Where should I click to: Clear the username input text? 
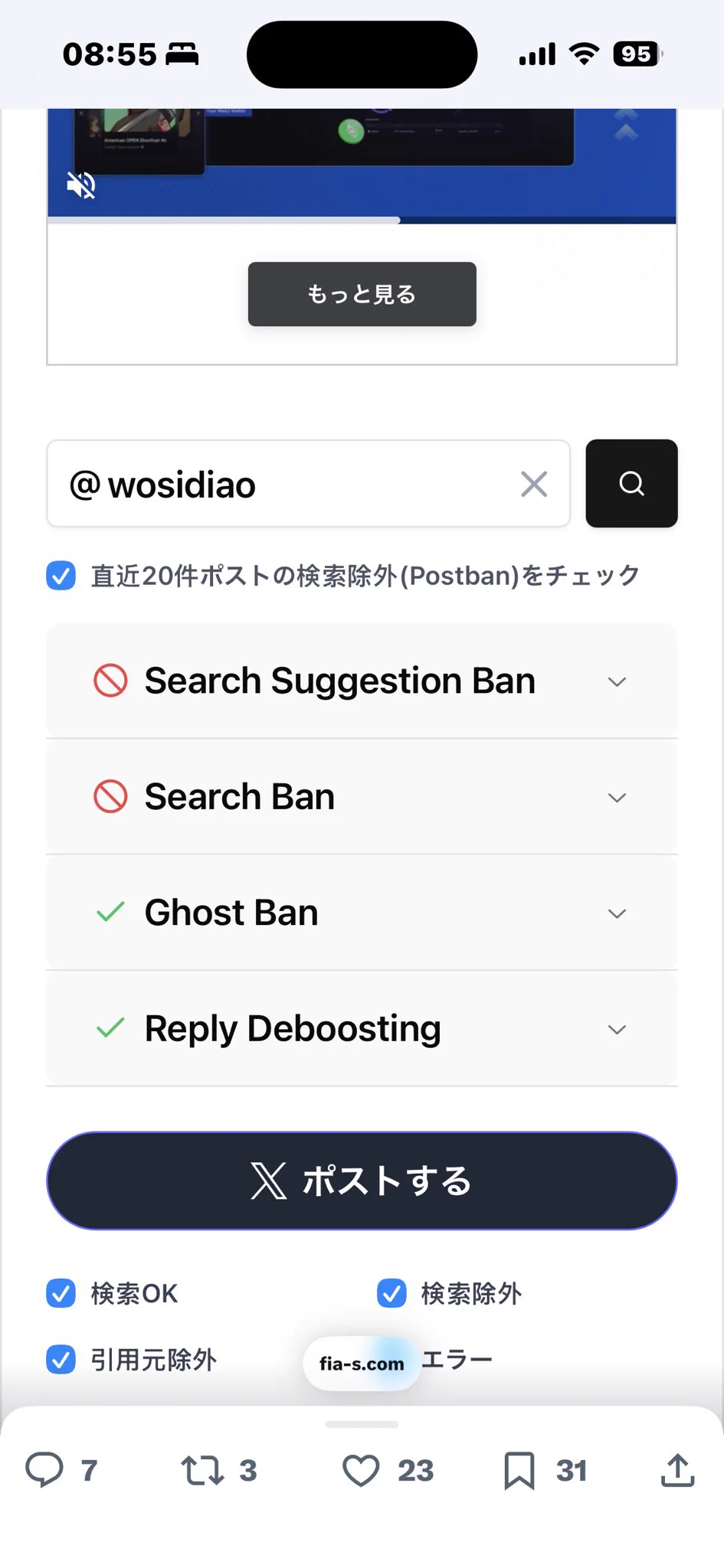tap(534, 484)
